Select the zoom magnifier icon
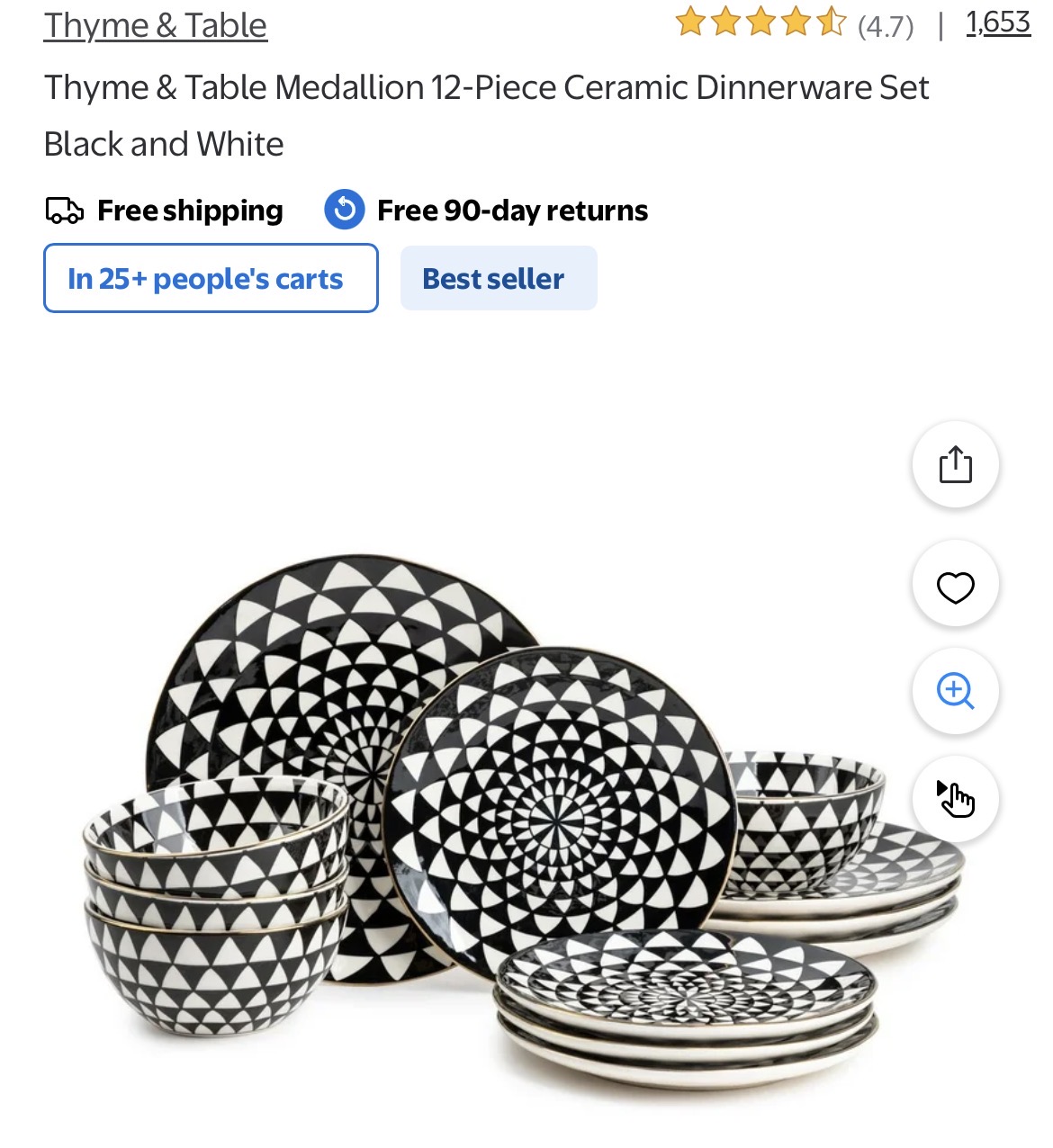 [x=955, y=692]
